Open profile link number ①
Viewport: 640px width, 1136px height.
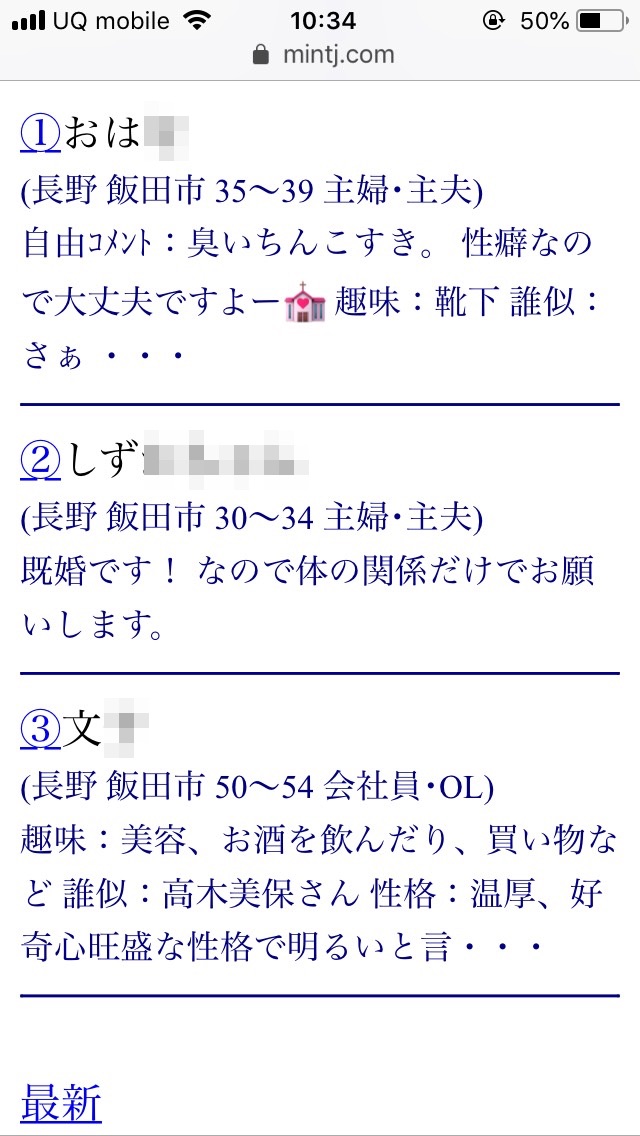(41, 134)
